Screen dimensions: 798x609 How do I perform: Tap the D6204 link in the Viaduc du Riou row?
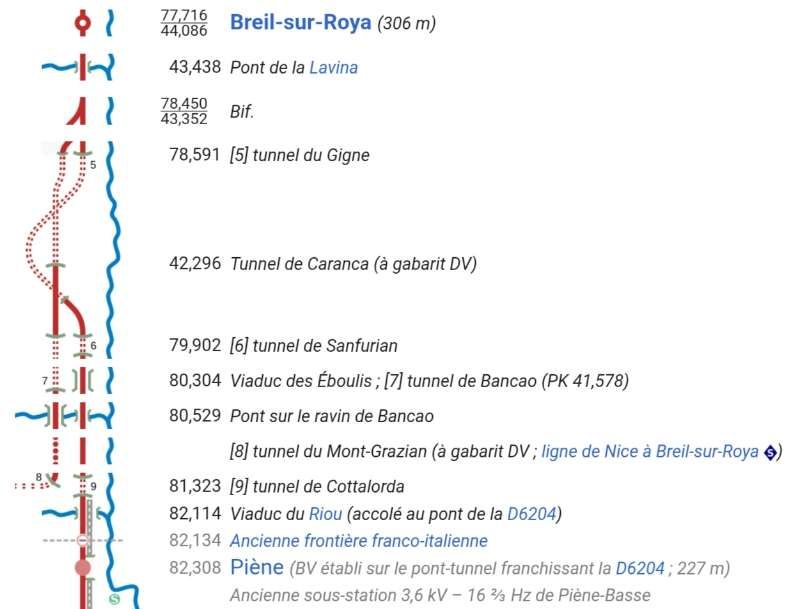(531, 514)
